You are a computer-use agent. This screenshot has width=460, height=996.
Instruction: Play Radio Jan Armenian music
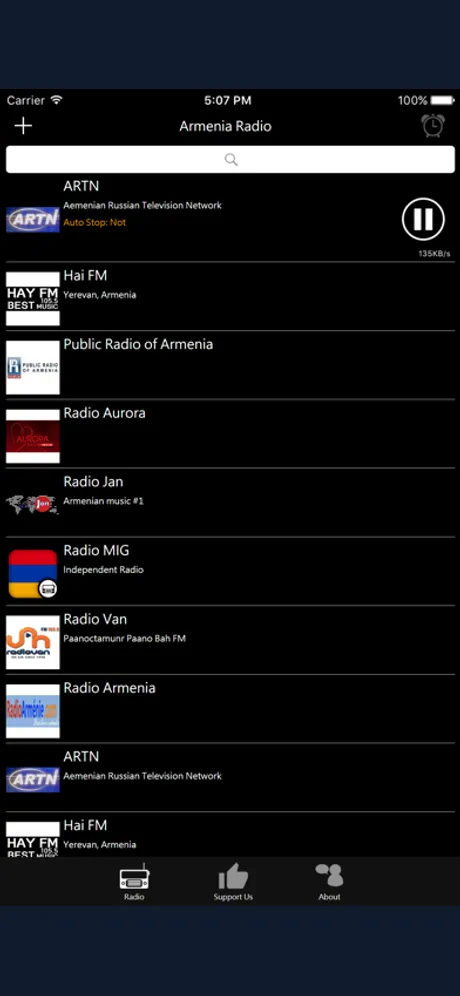click(230, 502)
